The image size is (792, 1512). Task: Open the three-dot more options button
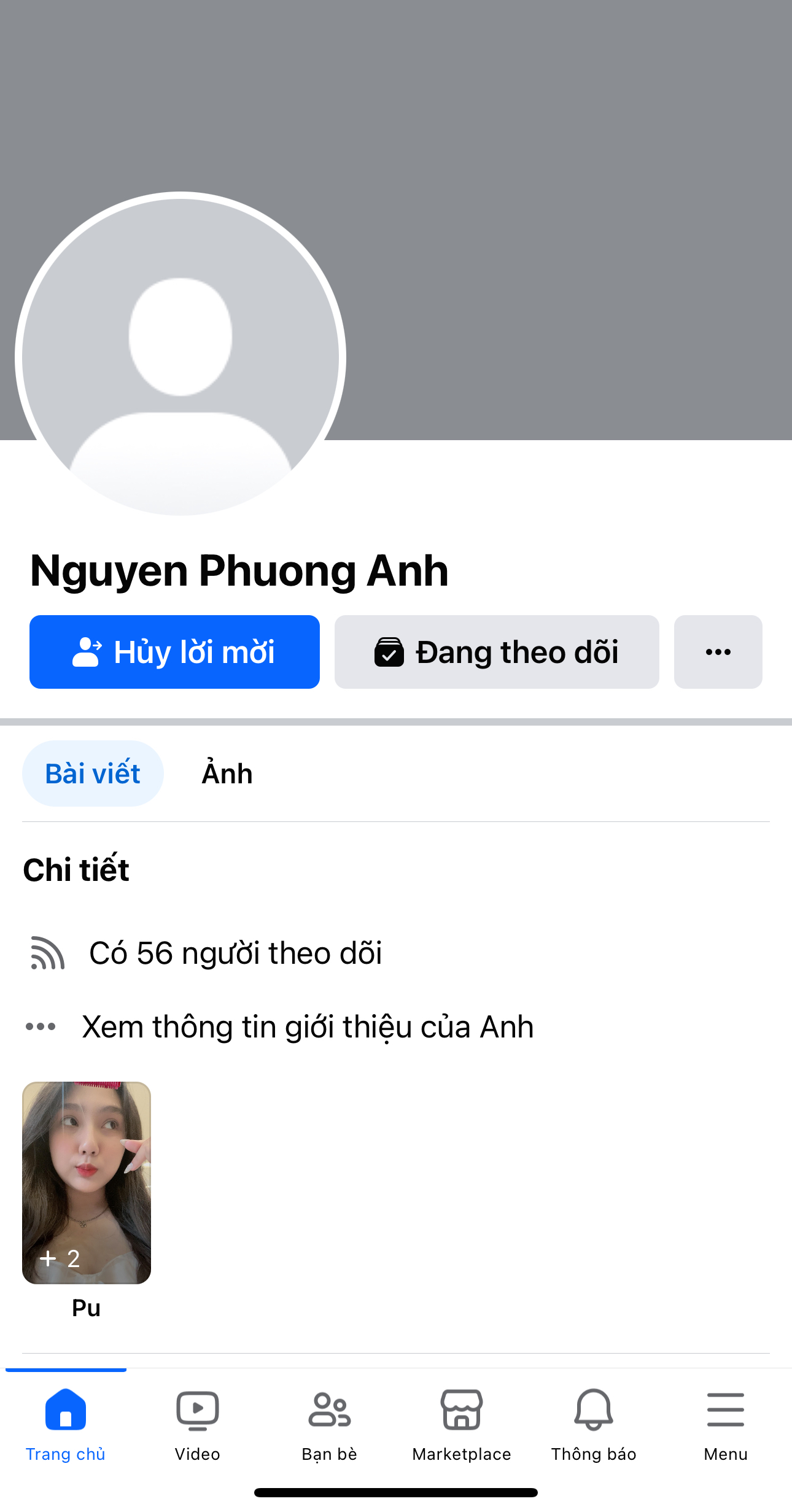[x=718, y=652]
